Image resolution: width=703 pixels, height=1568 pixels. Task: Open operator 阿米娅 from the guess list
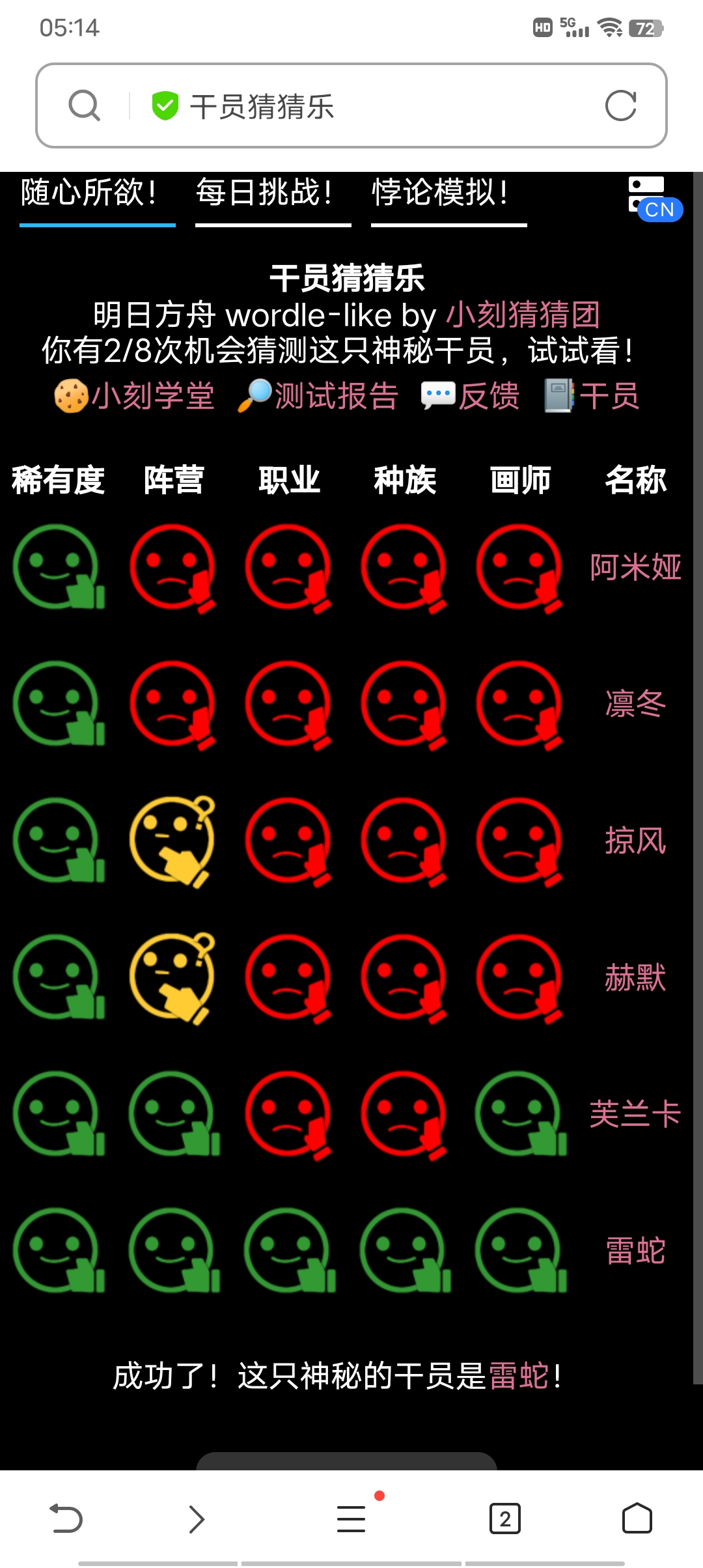(x=635, y=567)
